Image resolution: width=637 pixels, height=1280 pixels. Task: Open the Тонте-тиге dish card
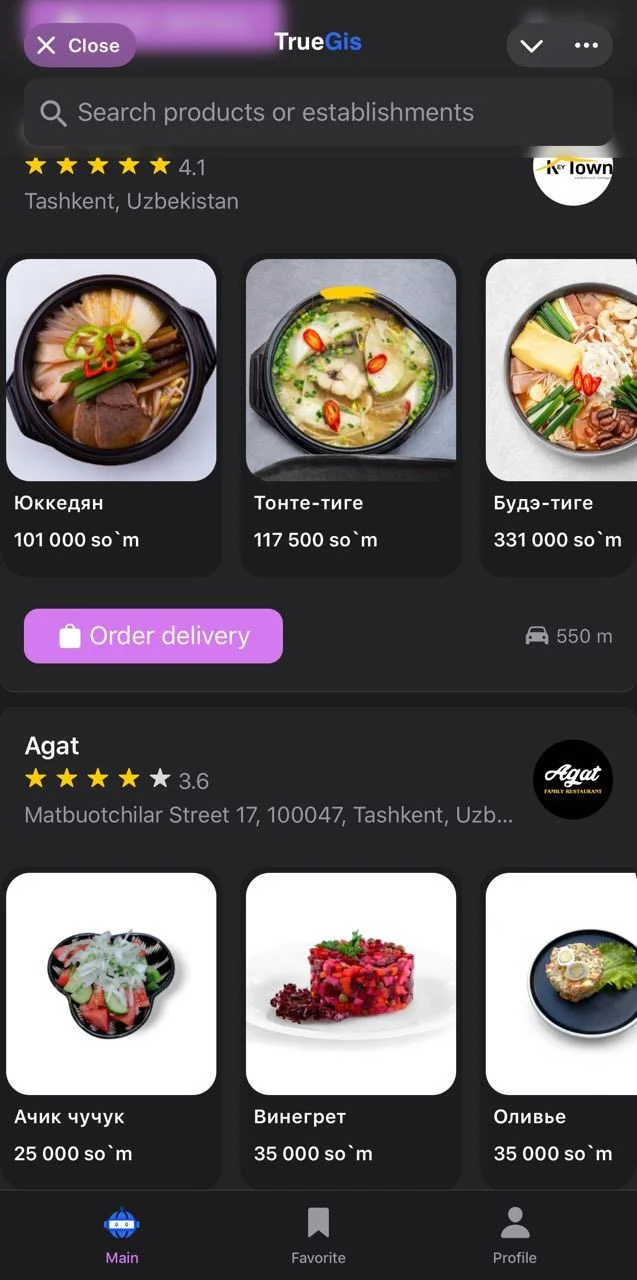coord(351,414)
